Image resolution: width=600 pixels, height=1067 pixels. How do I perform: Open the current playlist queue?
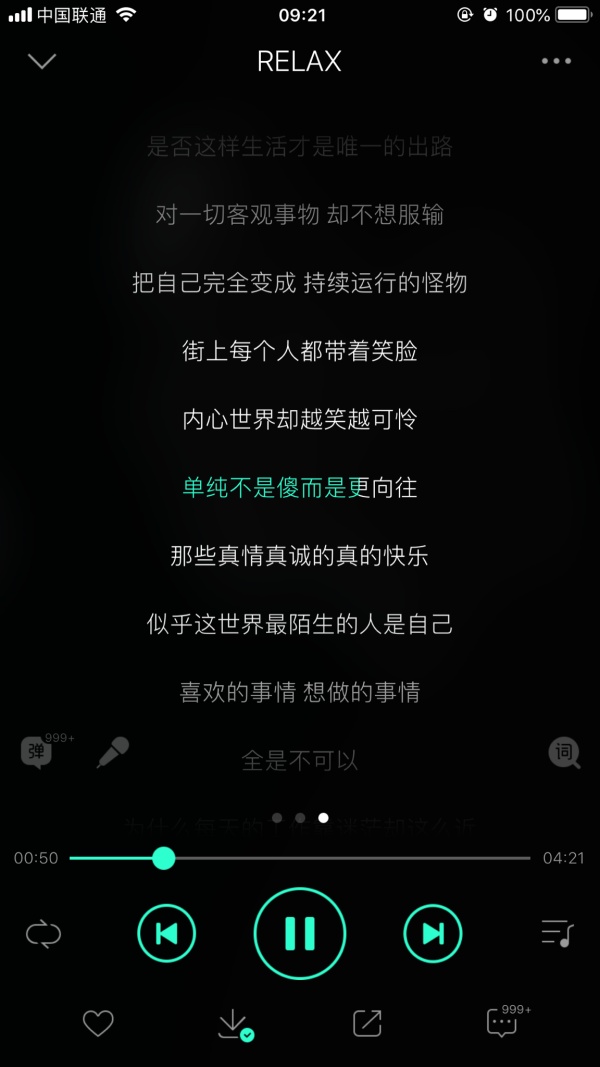556,933
